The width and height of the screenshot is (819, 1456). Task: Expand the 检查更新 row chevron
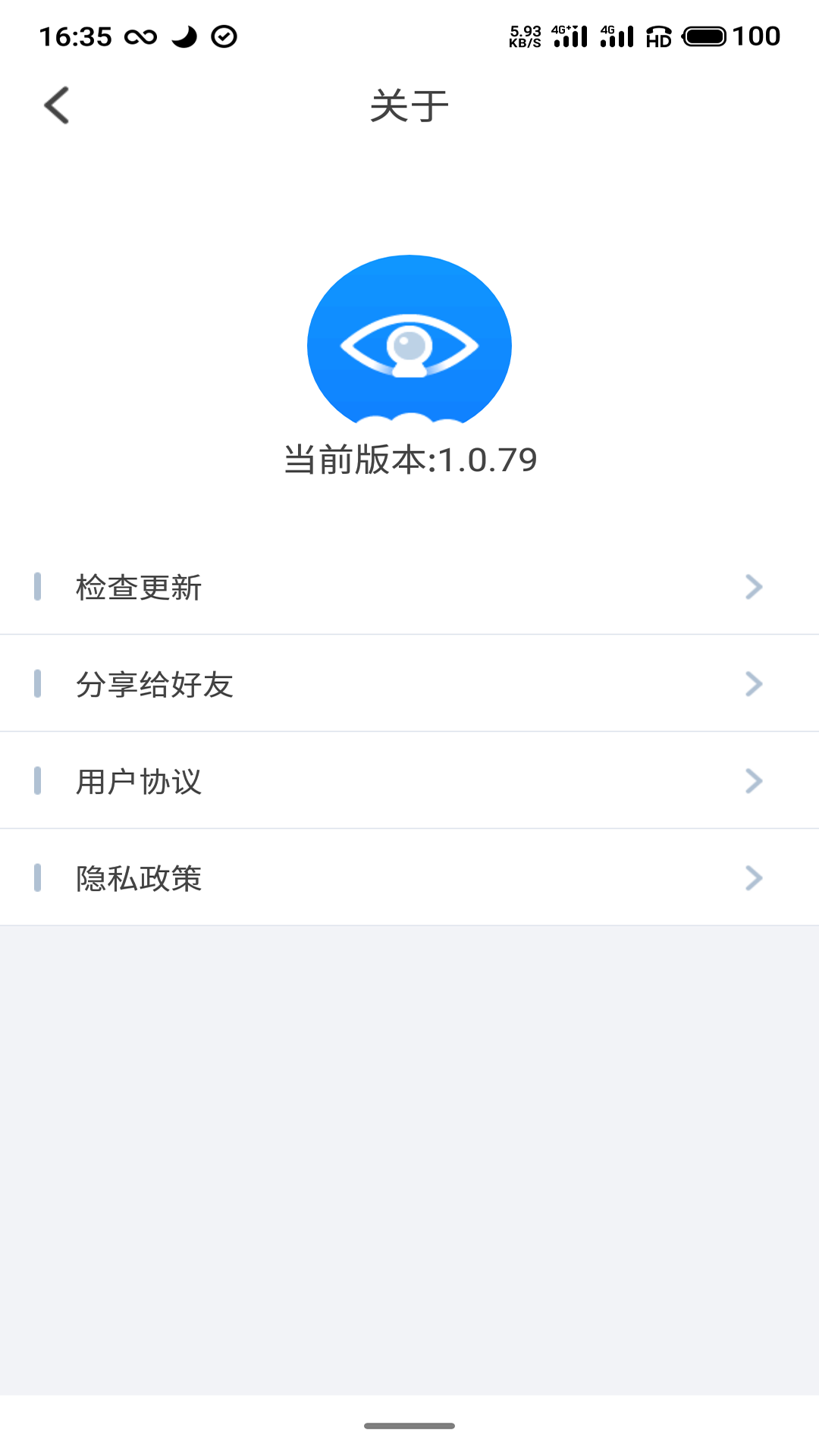[752, 586]
